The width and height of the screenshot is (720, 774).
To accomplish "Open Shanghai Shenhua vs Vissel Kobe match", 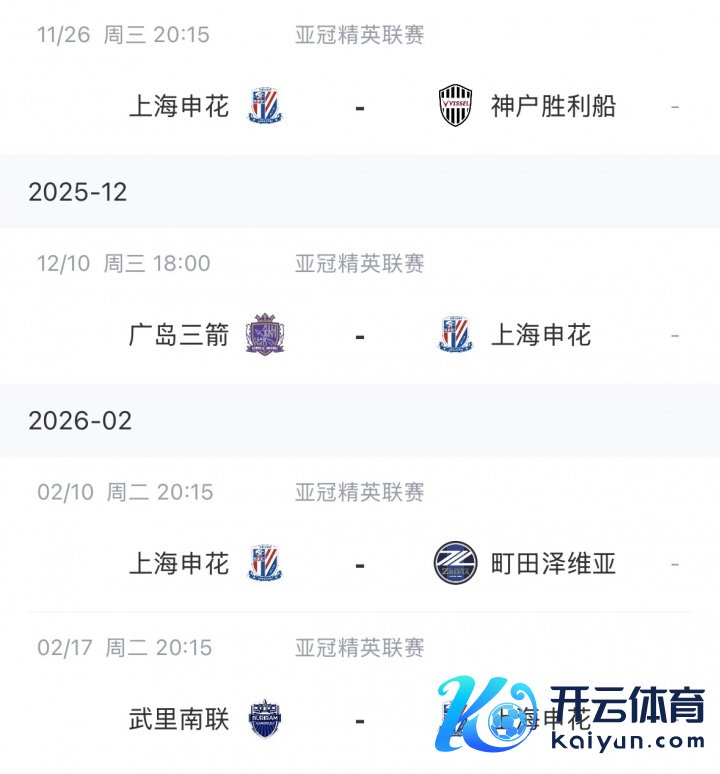I will [x=360, y=105].
